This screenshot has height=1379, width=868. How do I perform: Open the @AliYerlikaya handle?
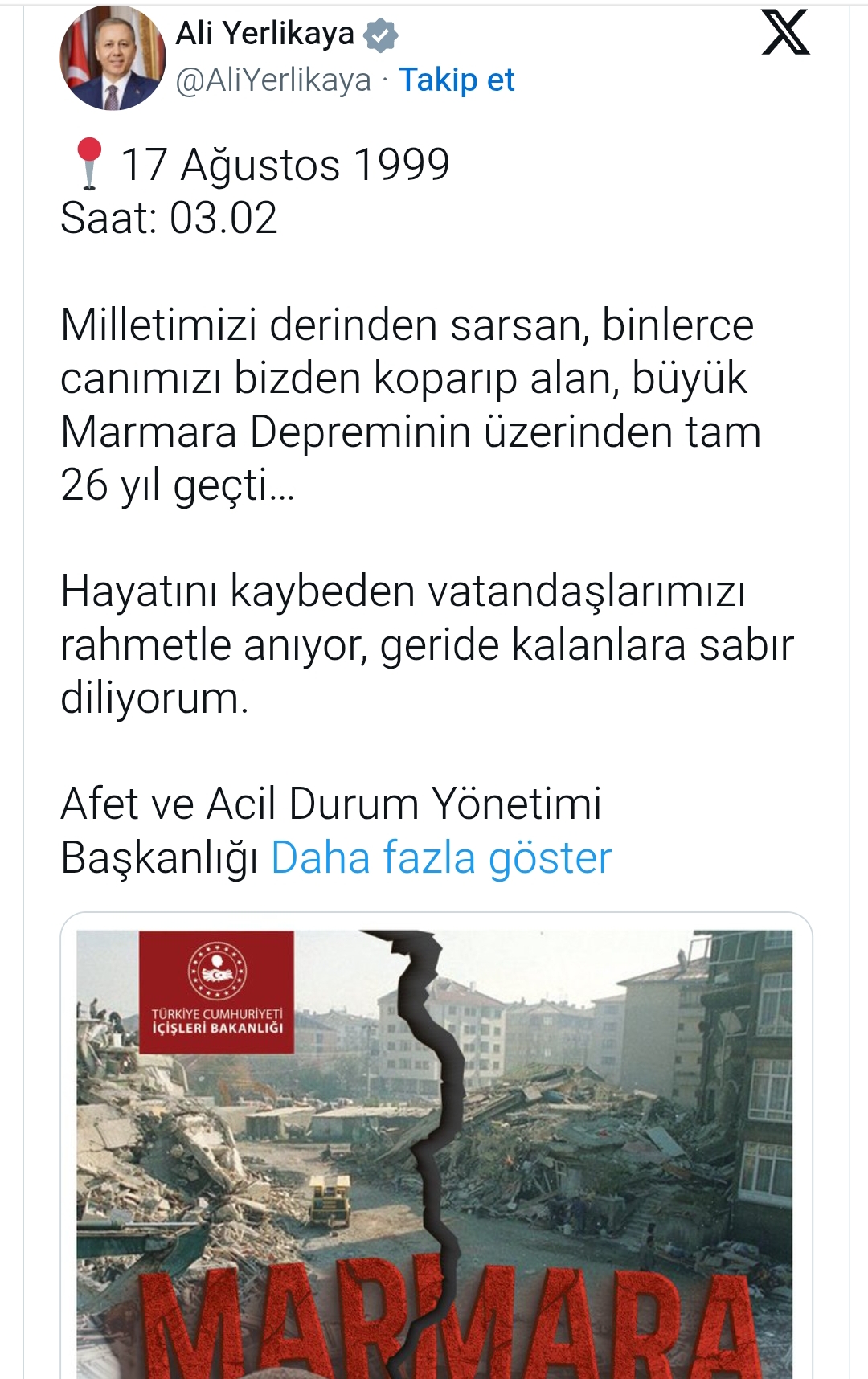(273, 80)
